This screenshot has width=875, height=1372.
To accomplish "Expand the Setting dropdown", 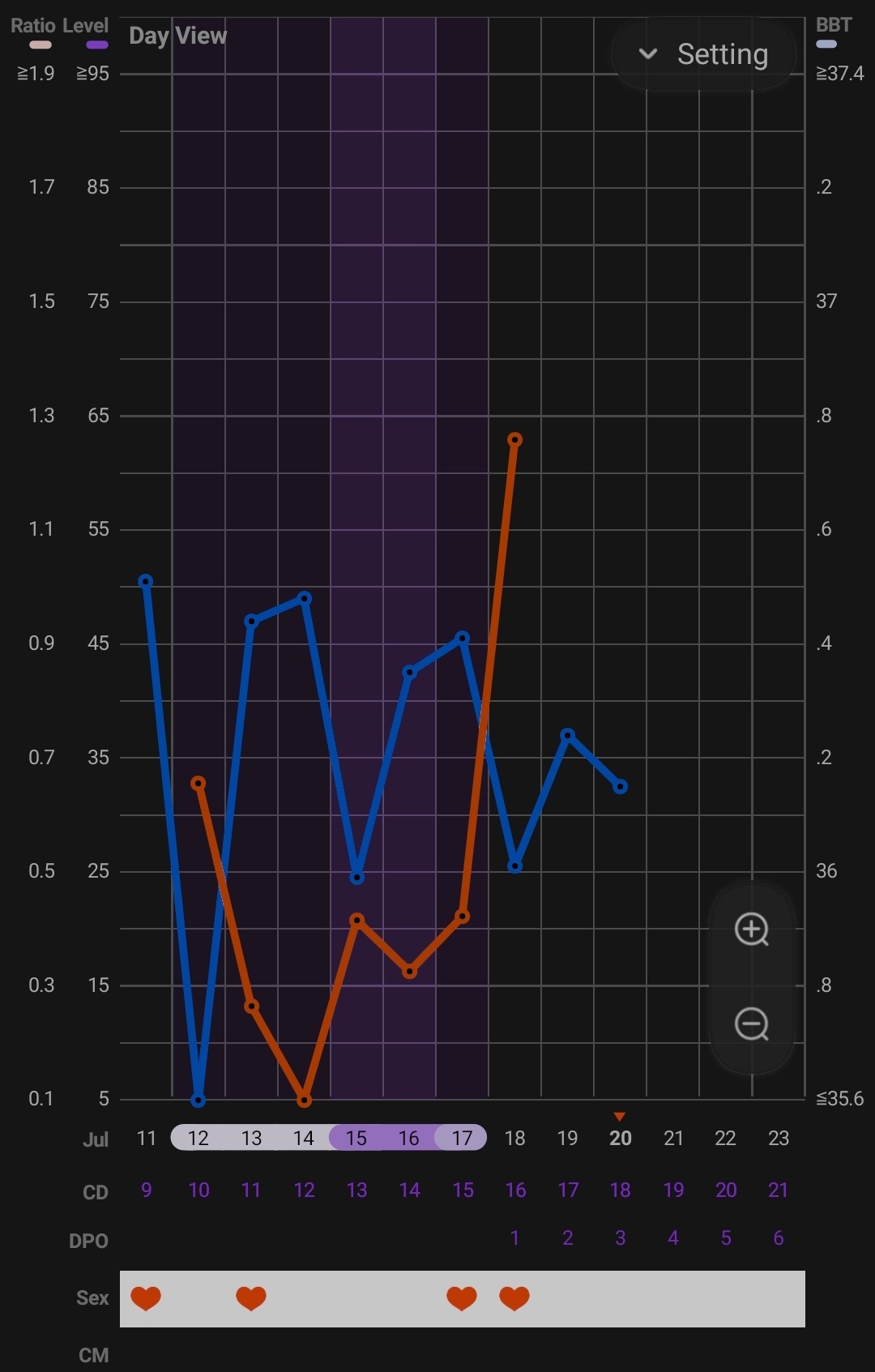I will tap(703, 54).
